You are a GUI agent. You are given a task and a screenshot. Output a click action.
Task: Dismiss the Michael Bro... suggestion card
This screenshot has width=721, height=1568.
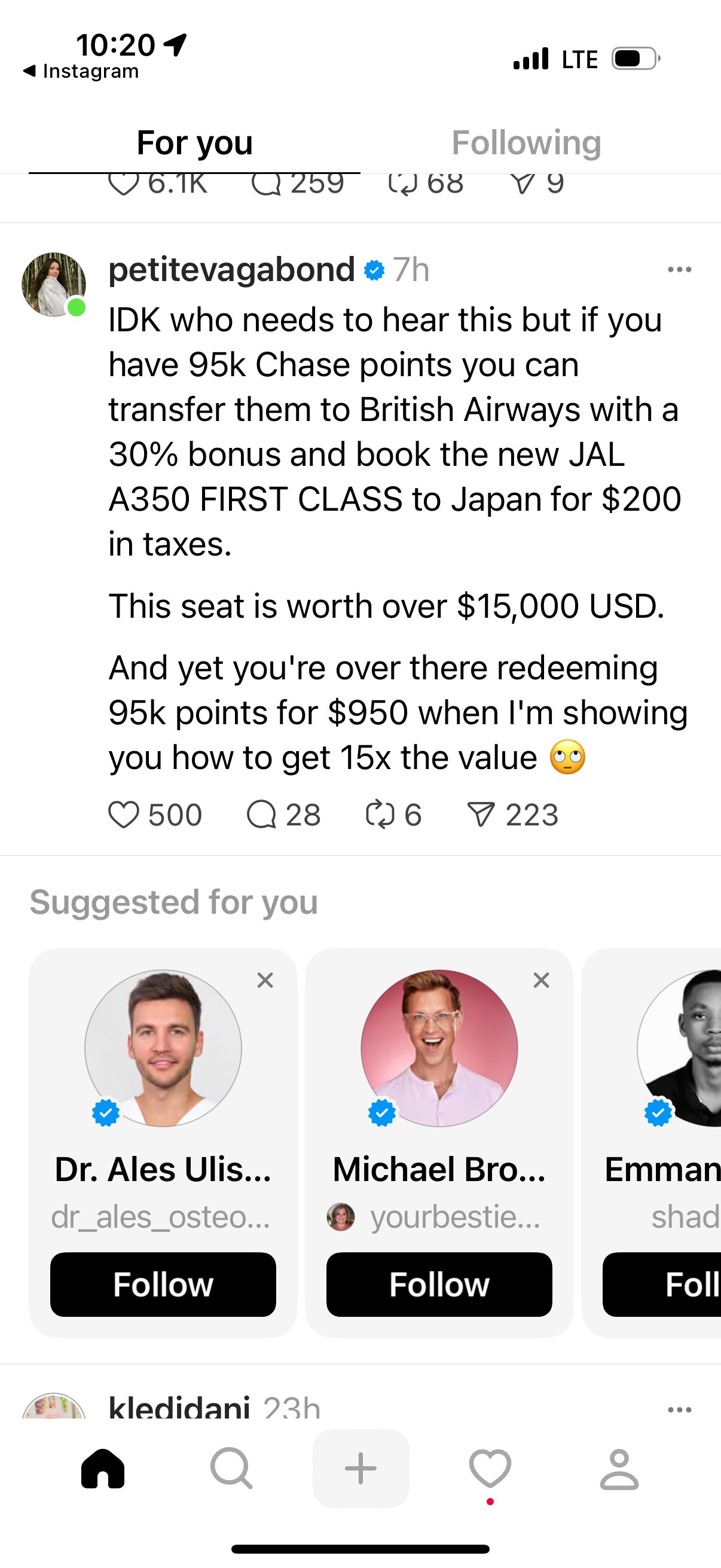coord(541,980)
